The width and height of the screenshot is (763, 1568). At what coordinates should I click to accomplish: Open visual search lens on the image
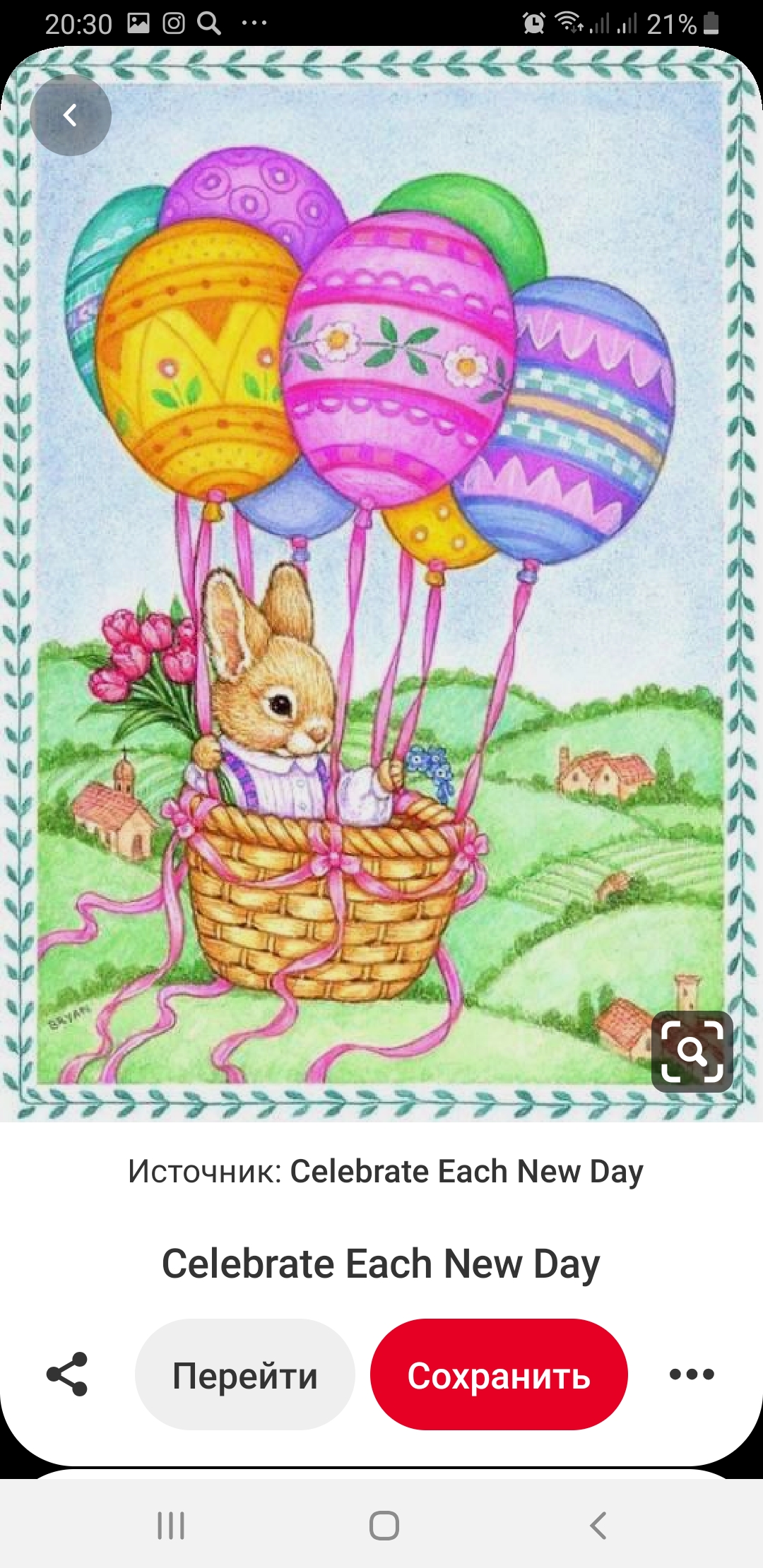pos(692,1051)
